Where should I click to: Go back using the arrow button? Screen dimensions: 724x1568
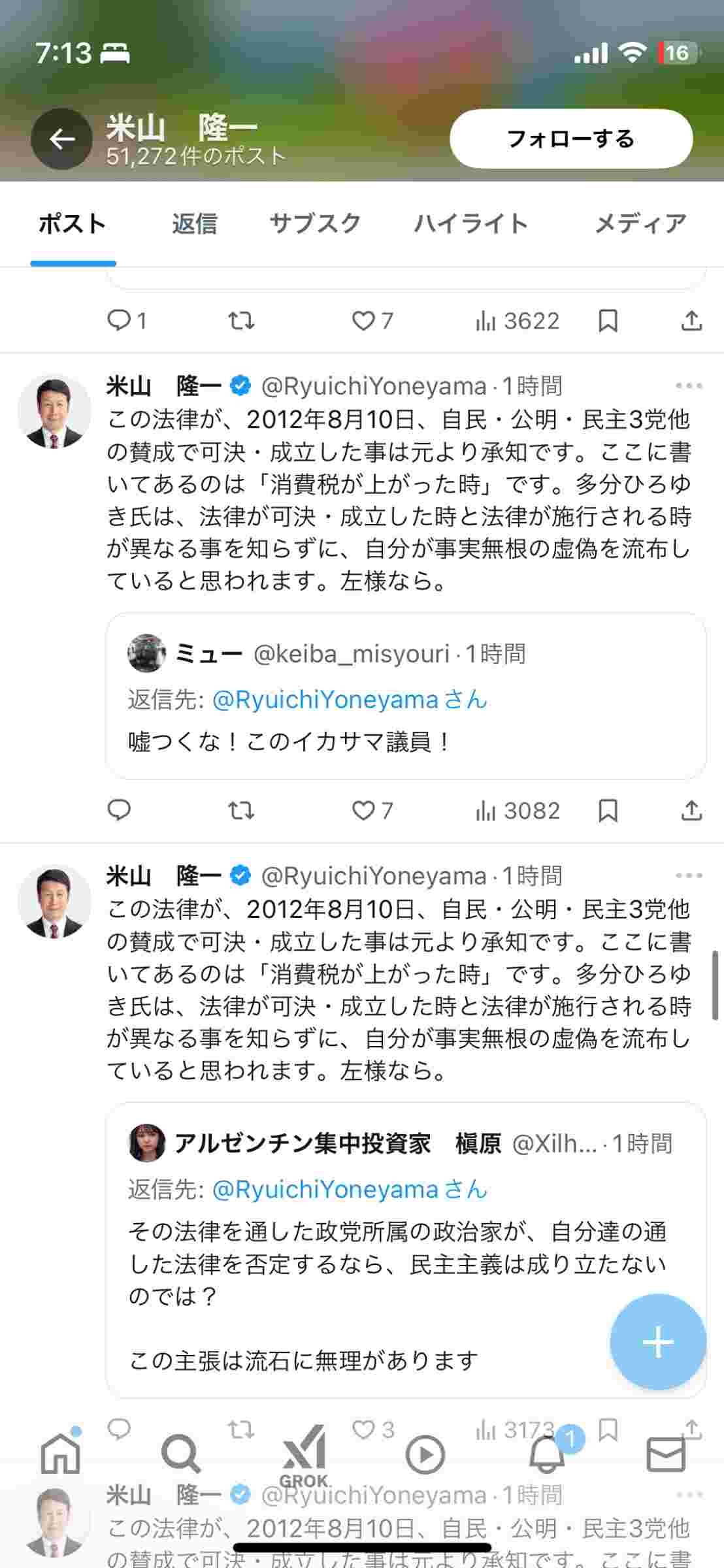[x=61, y=139]
